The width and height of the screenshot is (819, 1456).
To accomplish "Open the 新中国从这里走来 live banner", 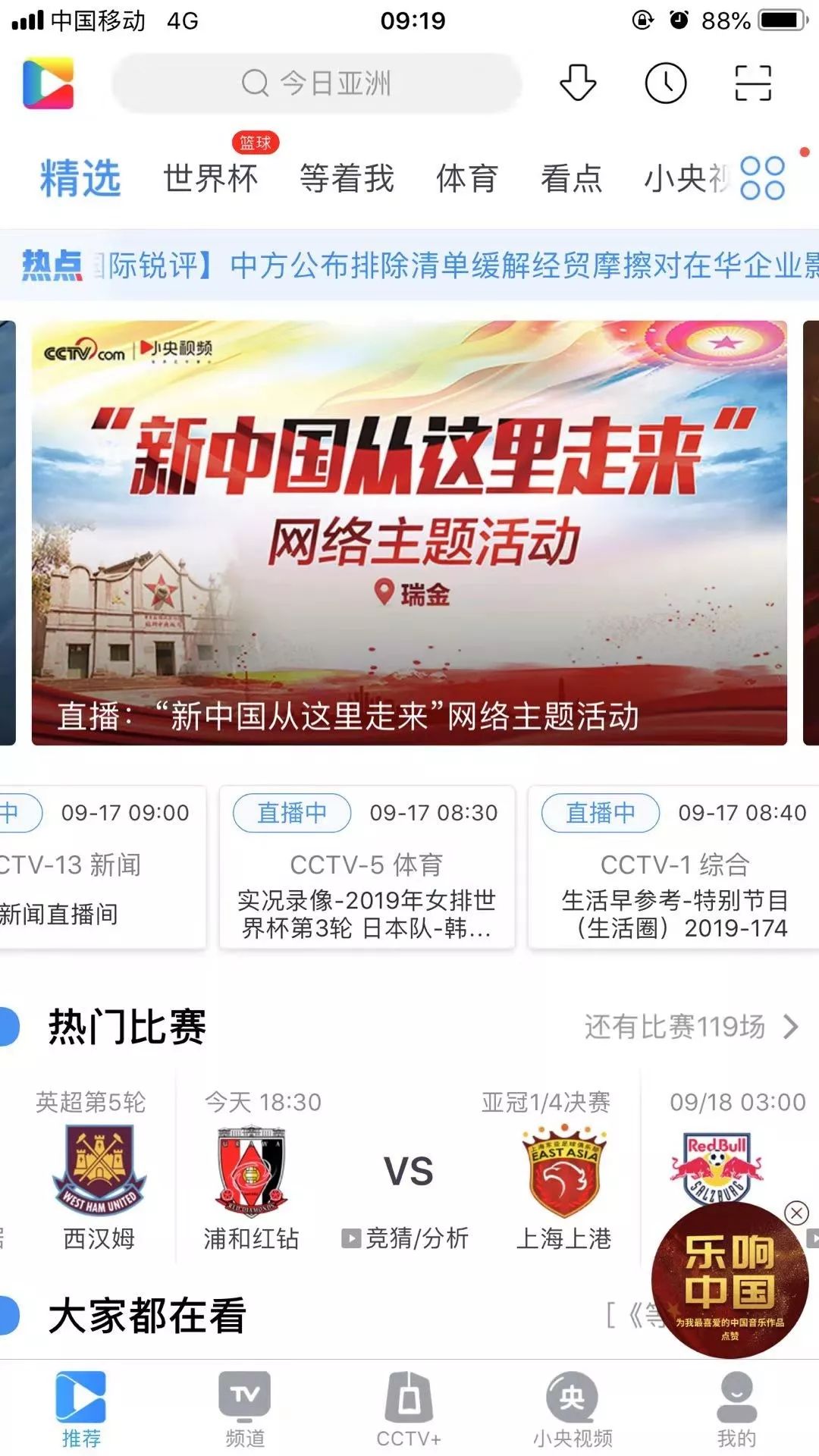I will (409, 532).
